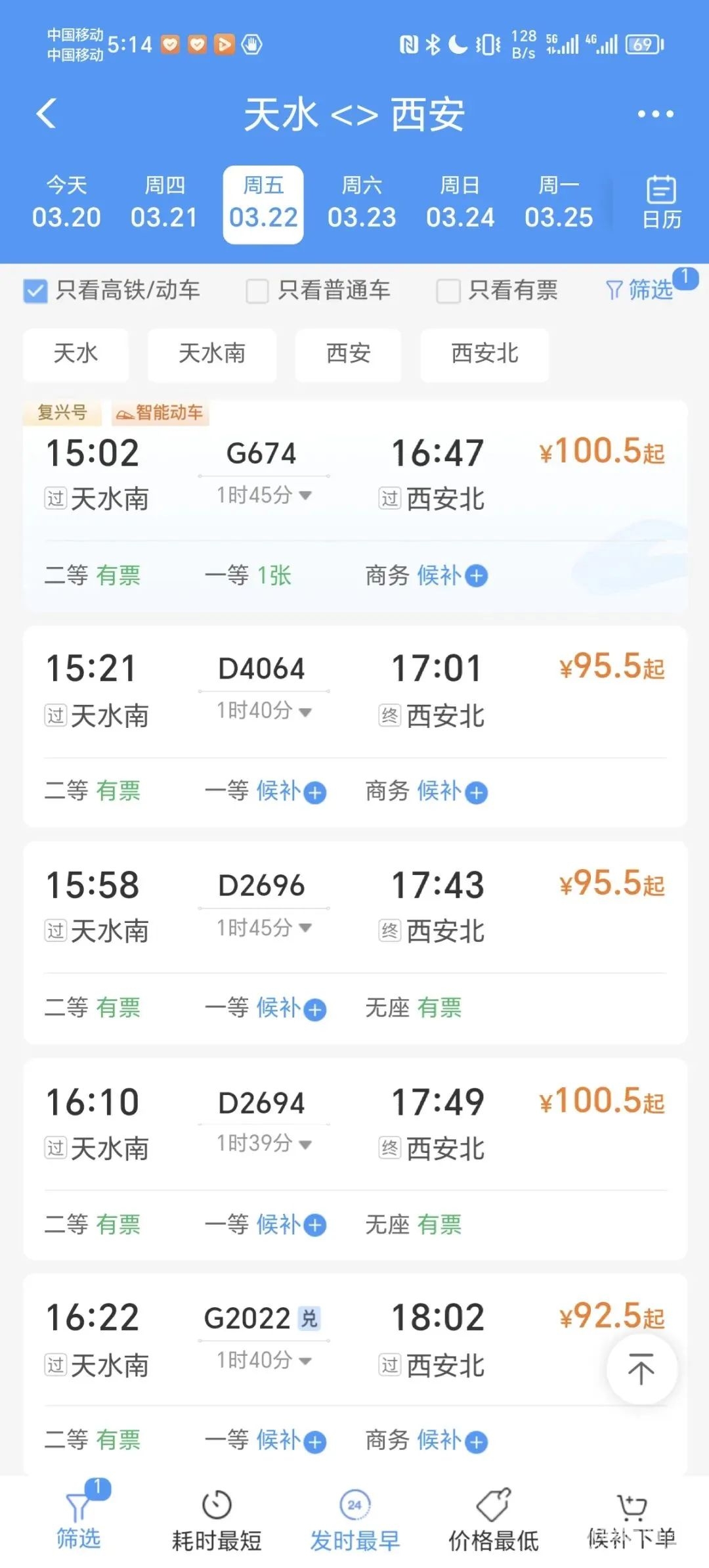709x1568 pixels.
Task: Uncheck 只看高铁/动车 checkbox
Action: coord(35,290)
